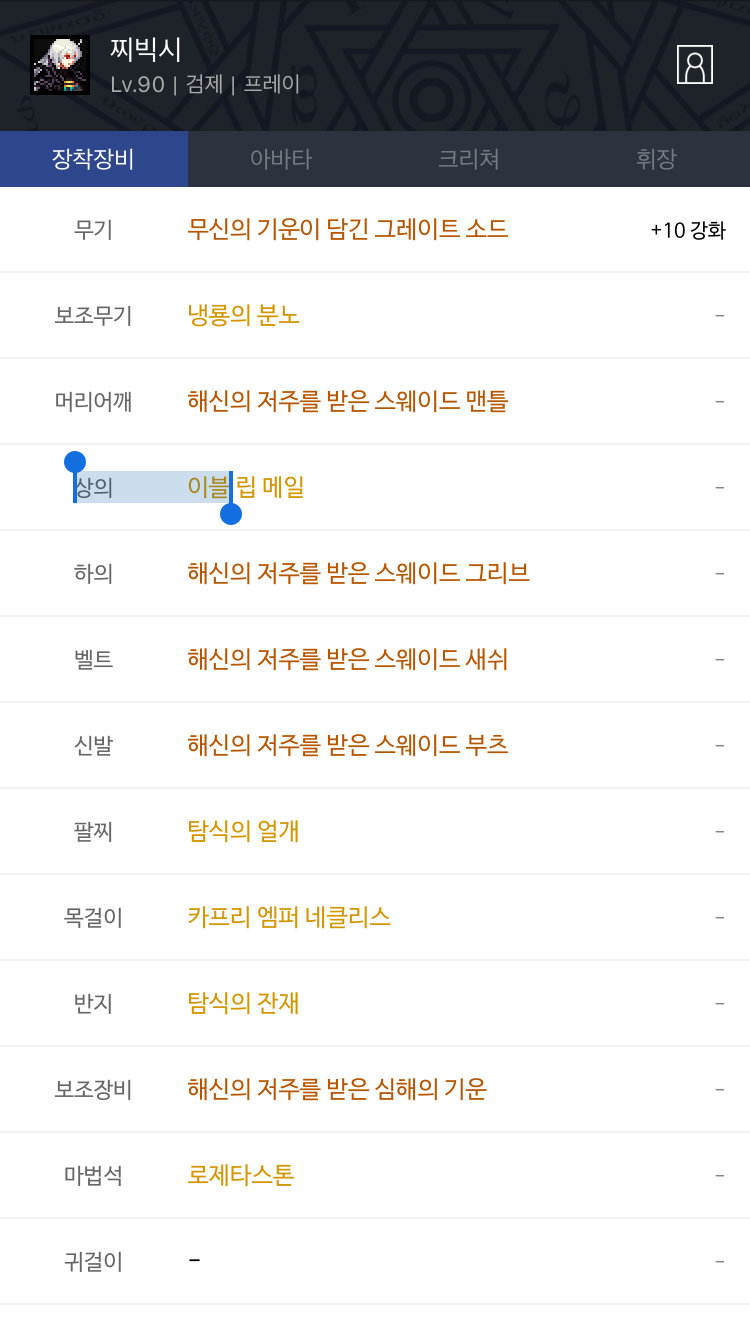Viewport: 750px width, 1334px height.
Task: Open 해신의 저주를 받은 심해의 기운
Action: click(337, 1089)
